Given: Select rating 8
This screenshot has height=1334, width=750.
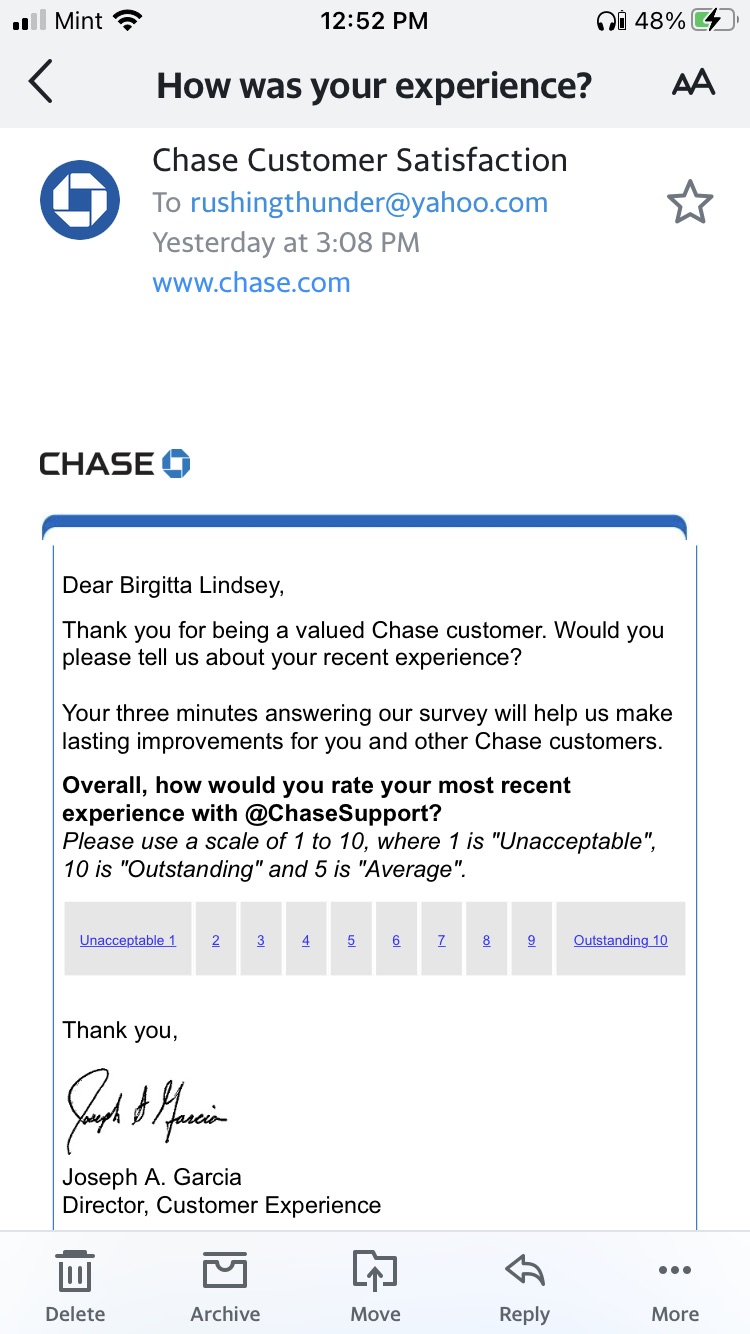Looking at the screenshot, I should click(486, 940).
